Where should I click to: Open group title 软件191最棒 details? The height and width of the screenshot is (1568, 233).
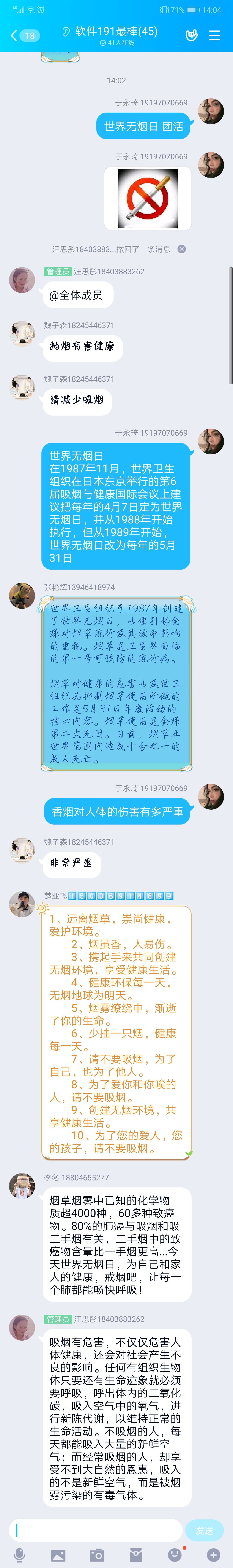pyautogui.click(x=116, y=32)
